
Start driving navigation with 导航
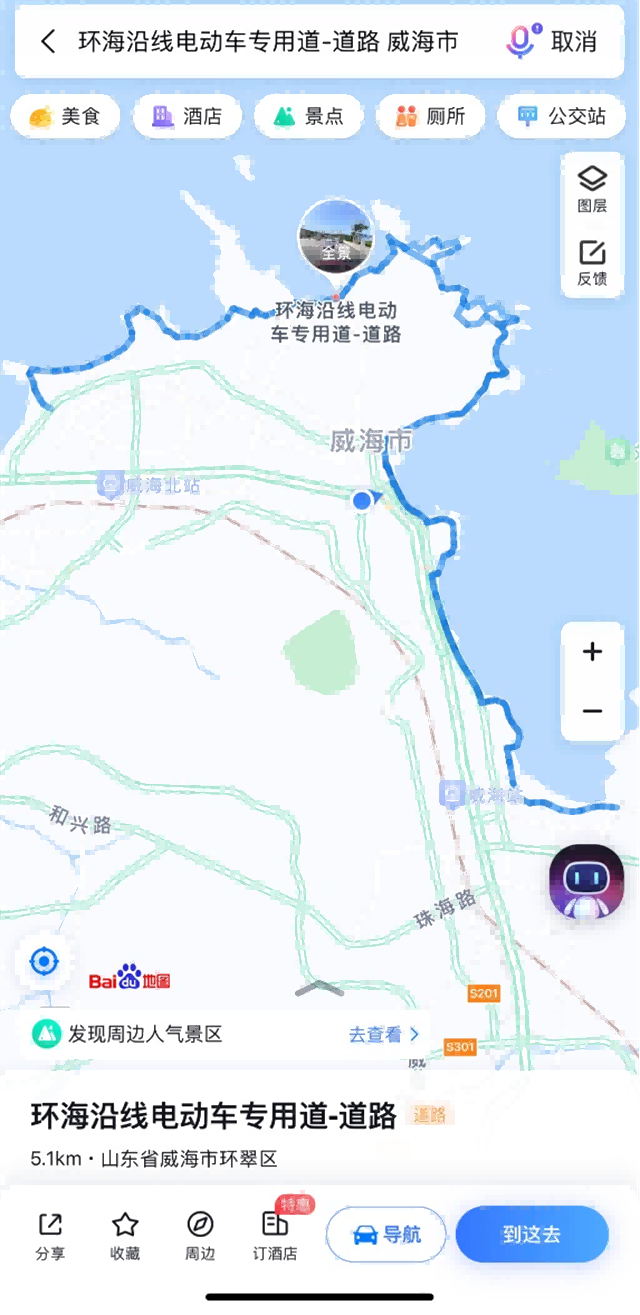(386, 1235)
